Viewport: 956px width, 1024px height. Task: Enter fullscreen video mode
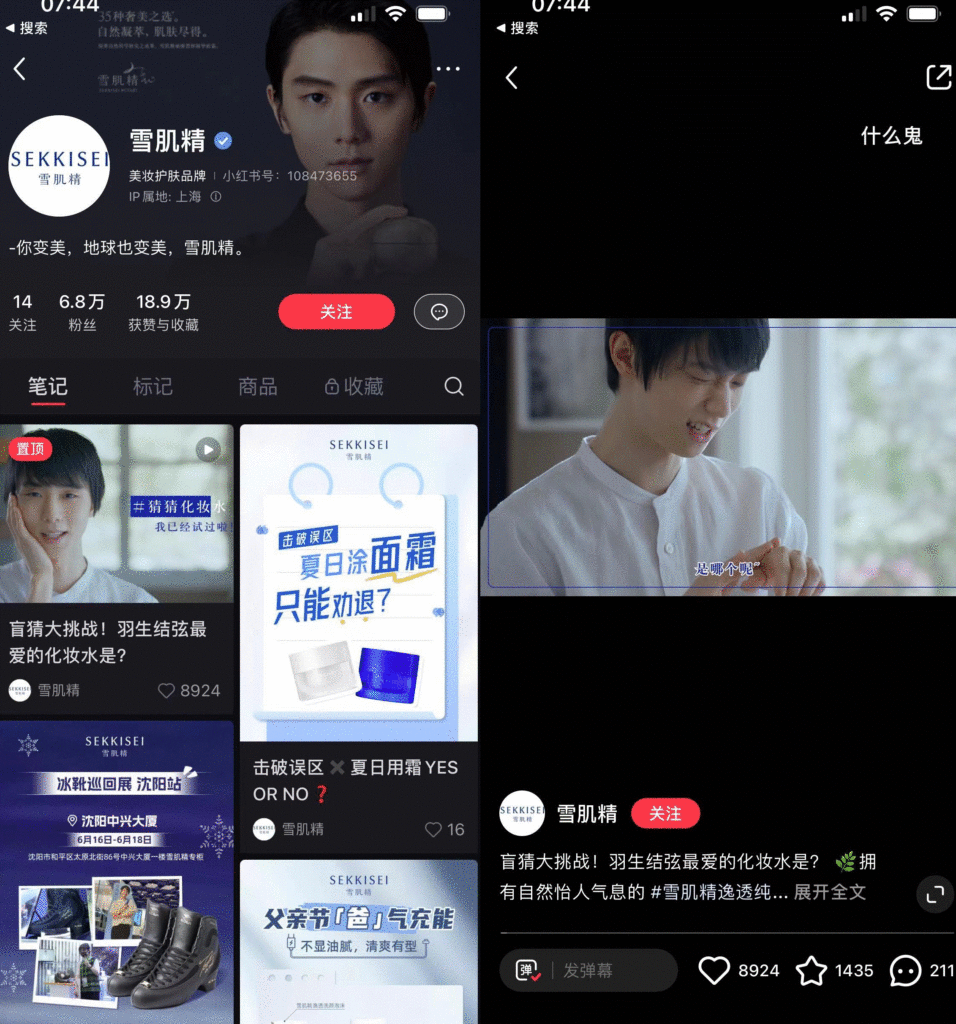click(x=934, y=894)
